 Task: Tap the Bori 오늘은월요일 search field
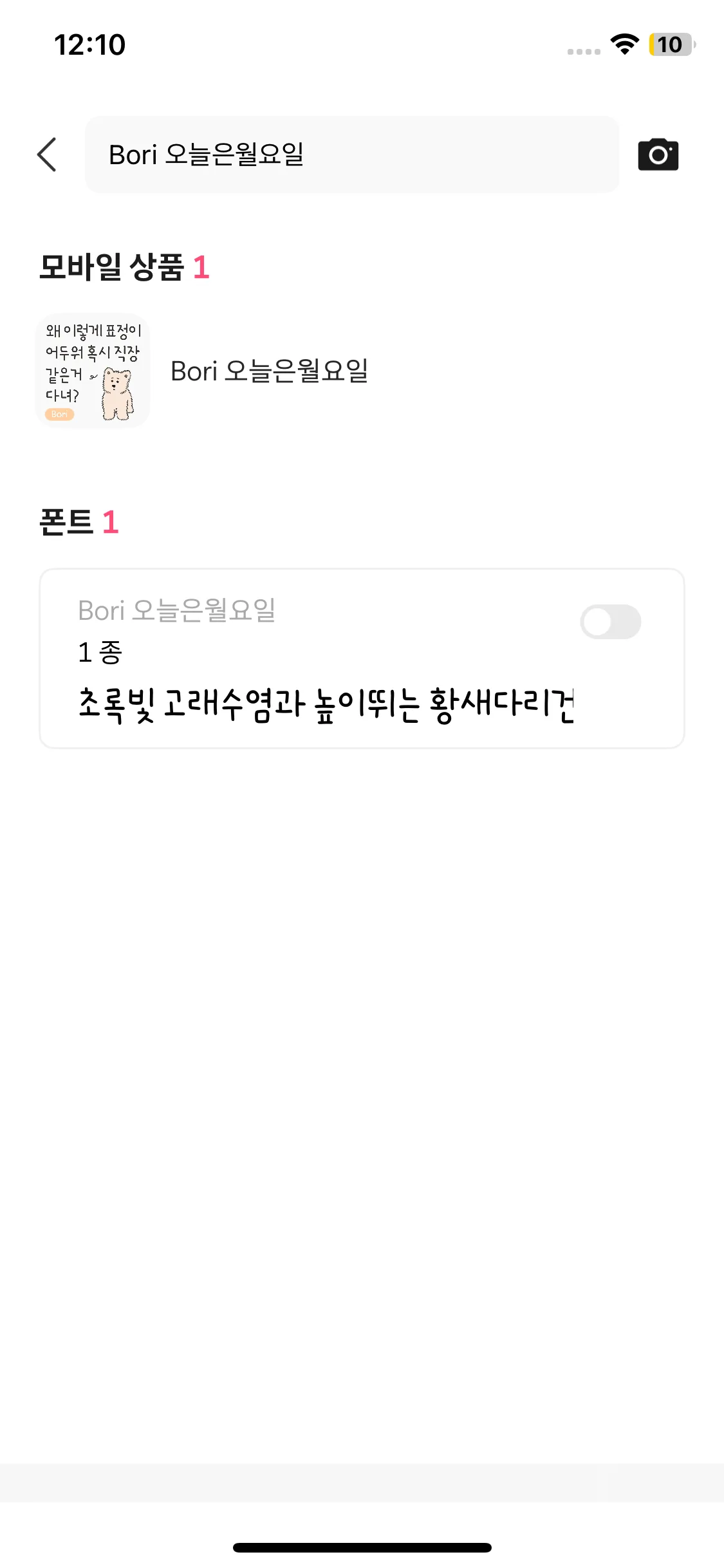pos(351,154)
